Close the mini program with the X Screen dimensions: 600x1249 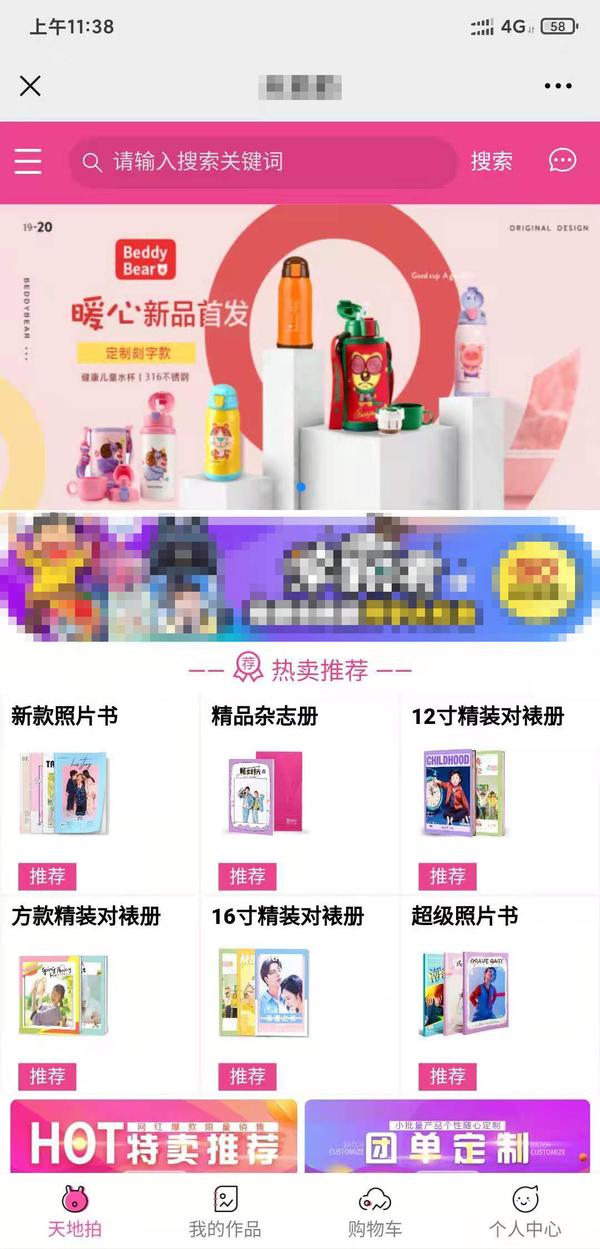coord(30,86)
